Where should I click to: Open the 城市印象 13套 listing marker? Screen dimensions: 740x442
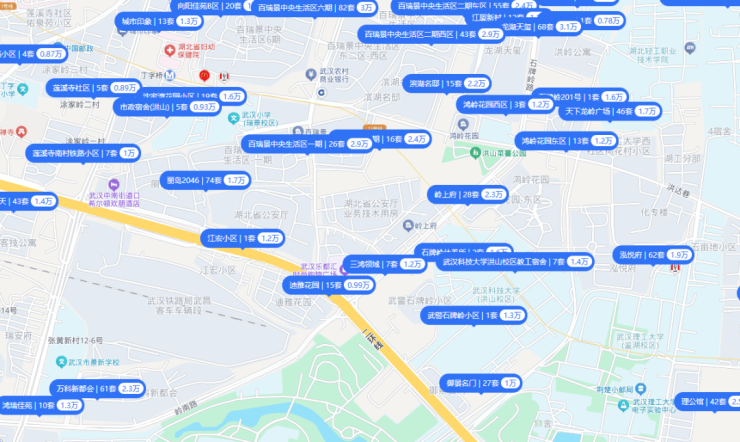[x=161, y=20]
